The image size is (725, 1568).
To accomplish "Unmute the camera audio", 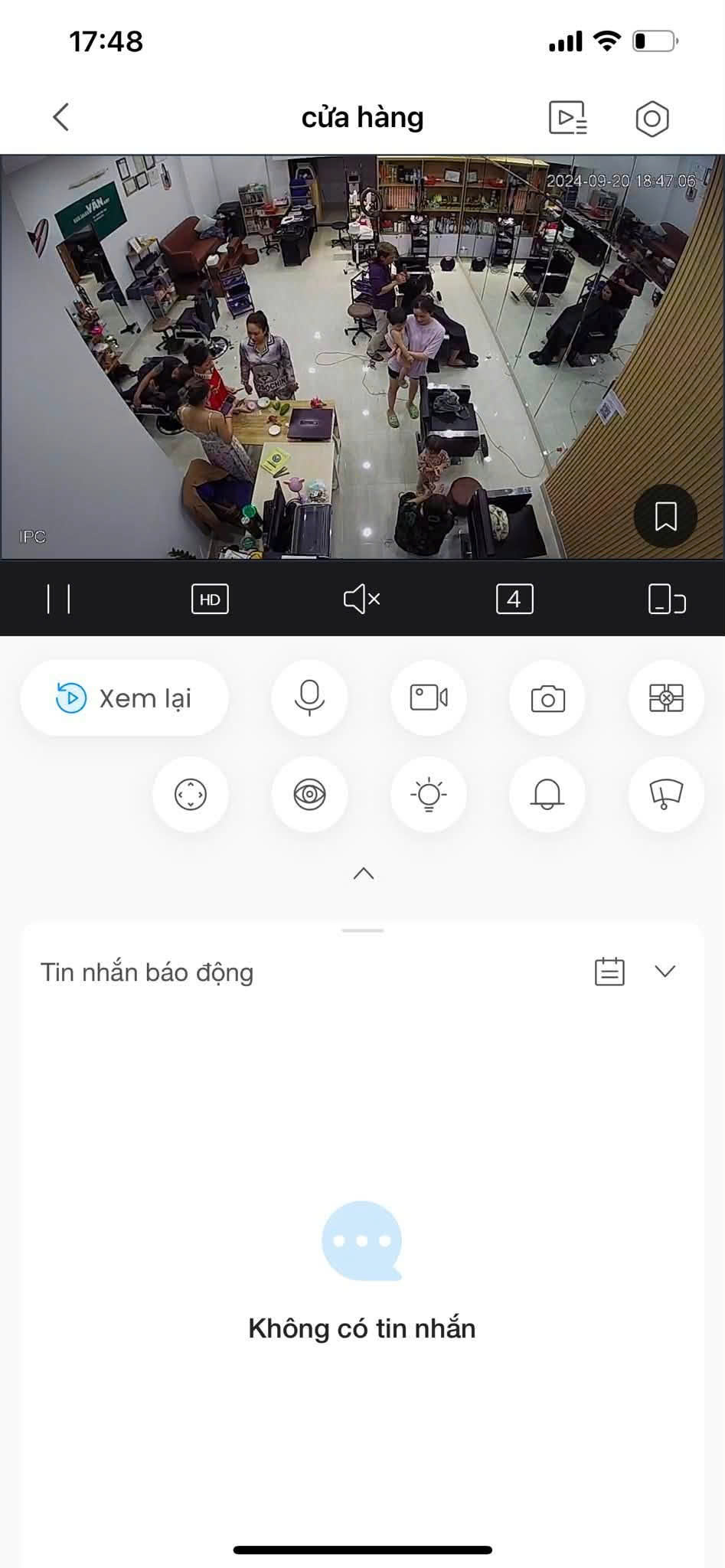I will [362, 599].
